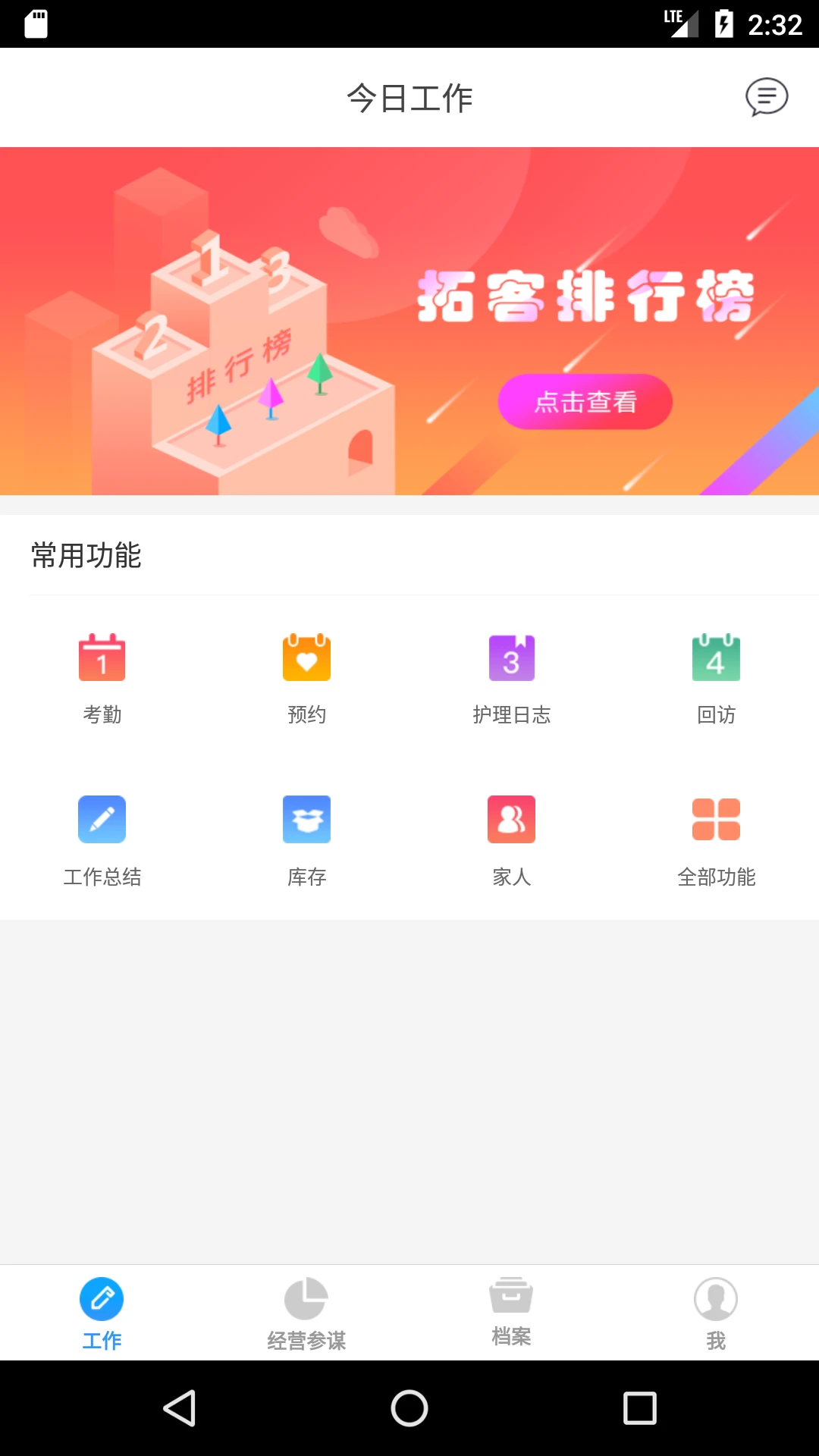The image size is (819, 1456).
Task: Open the 我 tab
Action: click(x=717, y=1312)
